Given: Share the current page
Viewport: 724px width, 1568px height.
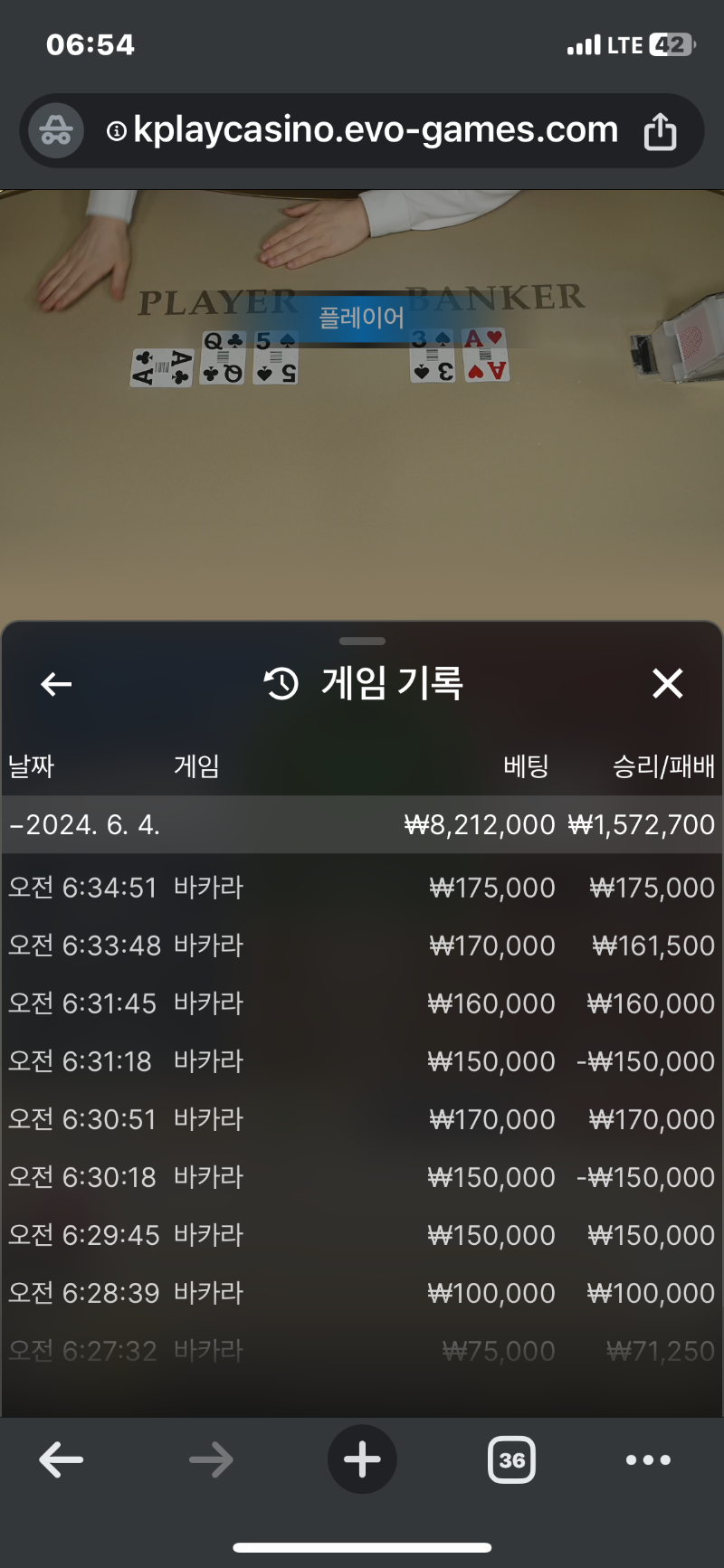Looking at the screenshot, I should tap(660, 132).
